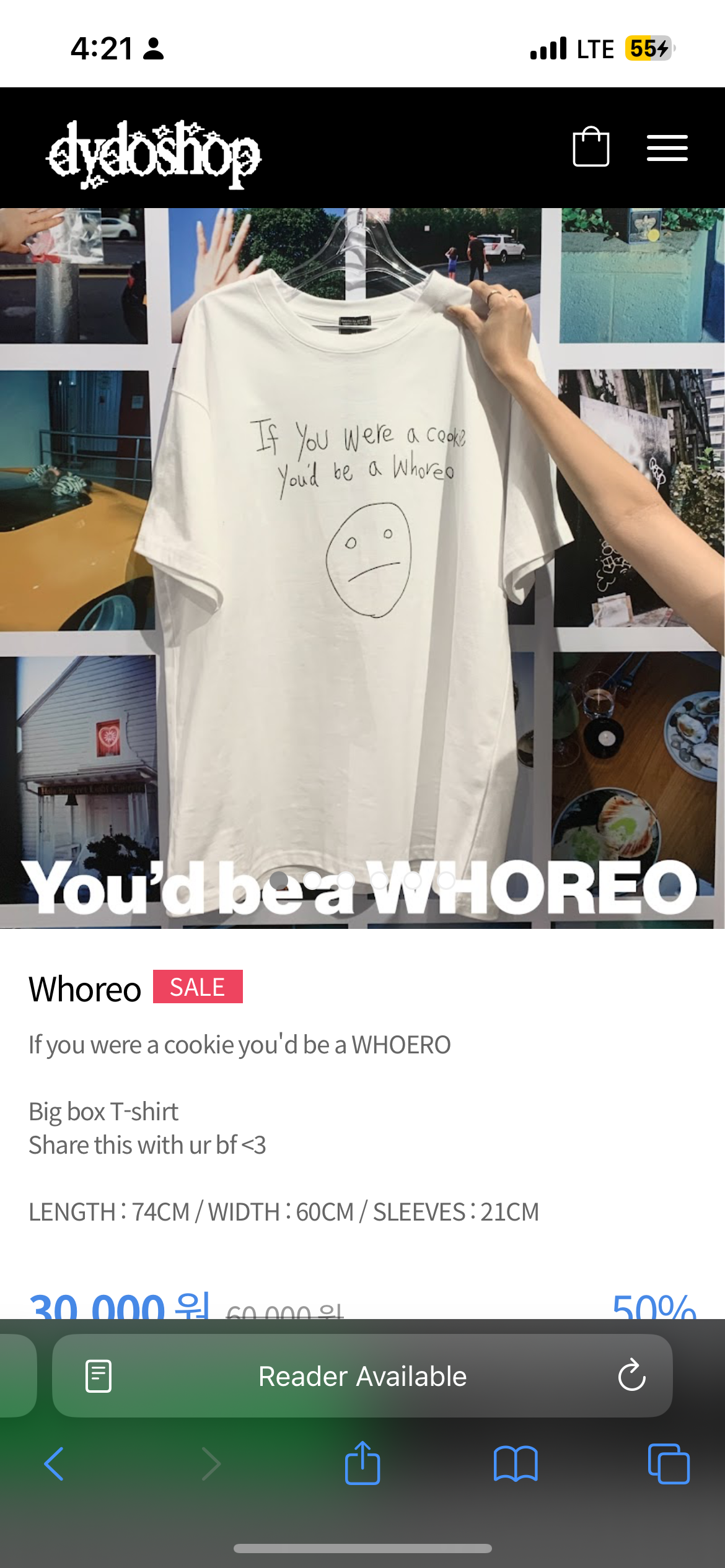Show all open tabs
This screenshot has height=1568, width=725.
tap(668, 1464)
